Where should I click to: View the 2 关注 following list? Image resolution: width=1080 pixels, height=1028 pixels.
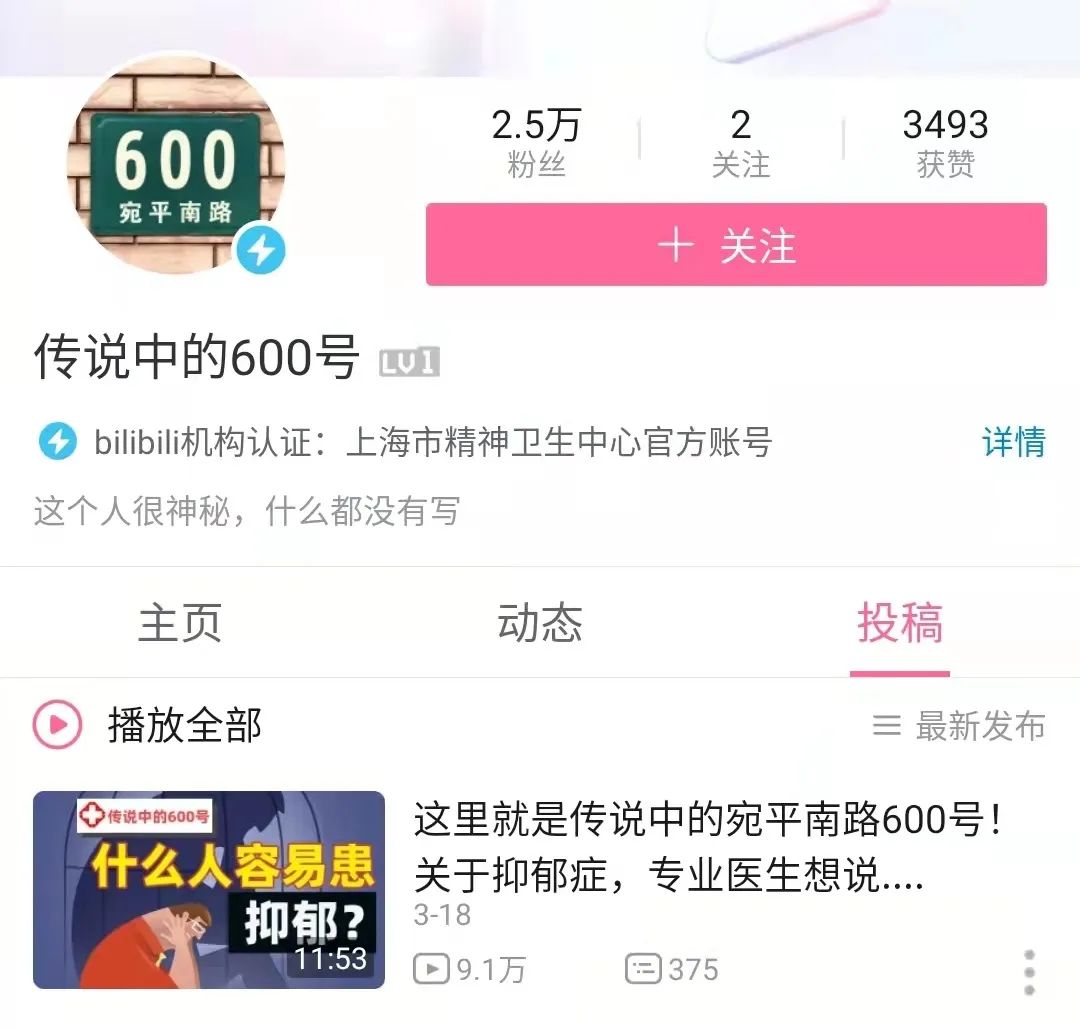click(x=740, y=142)
